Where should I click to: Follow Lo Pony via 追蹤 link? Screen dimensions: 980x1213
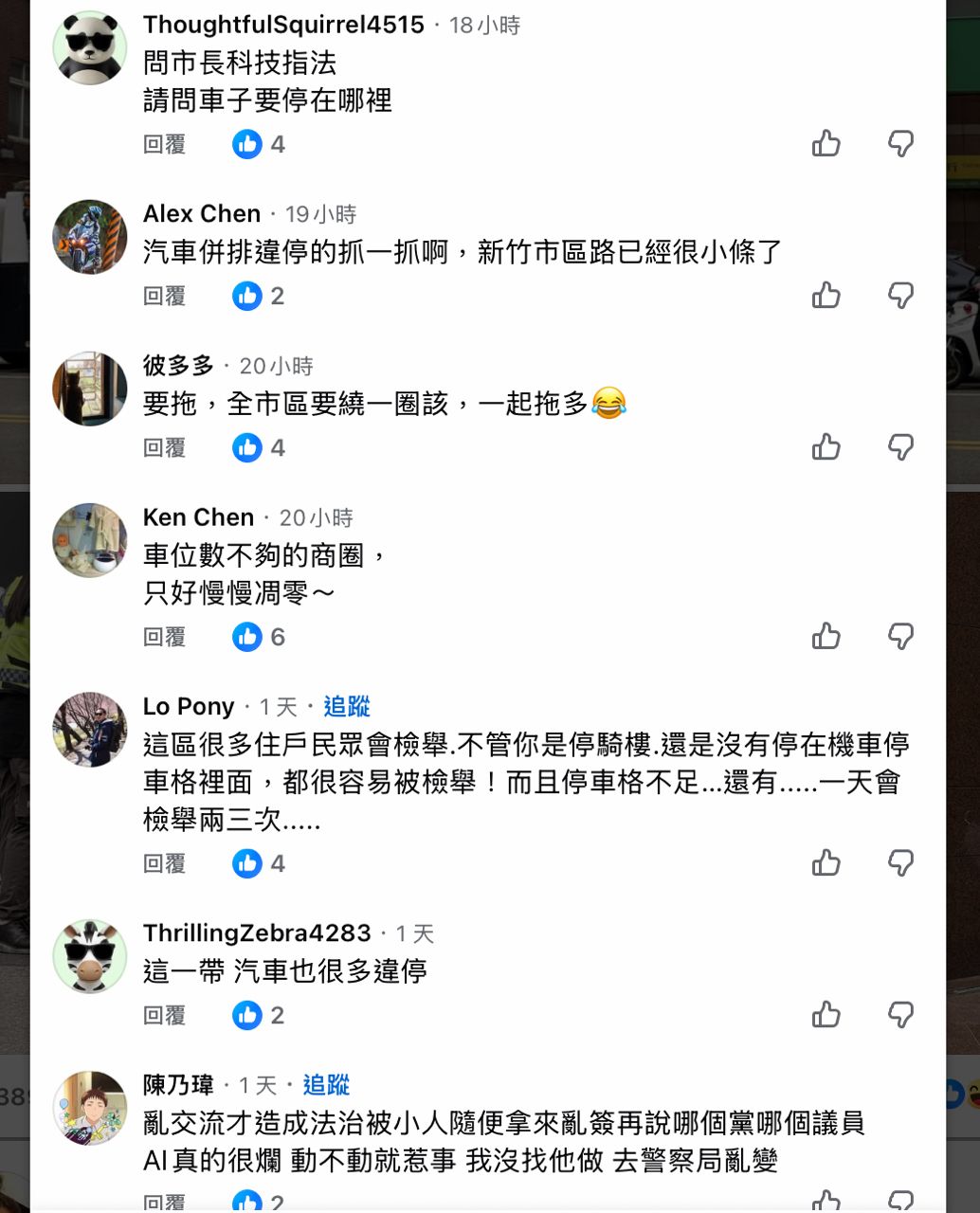(347, 706)
